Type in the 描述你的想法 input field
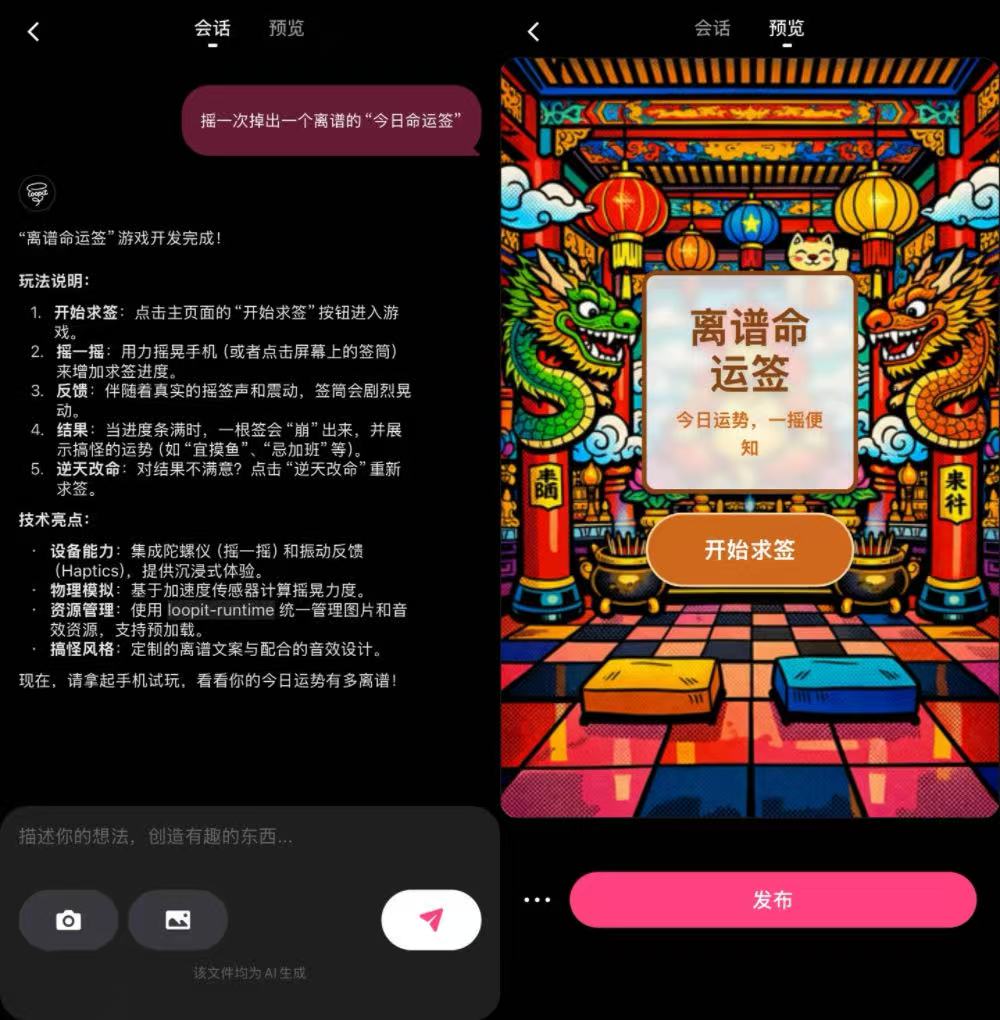This screenshot has height=1020, width=1000. 250,836
